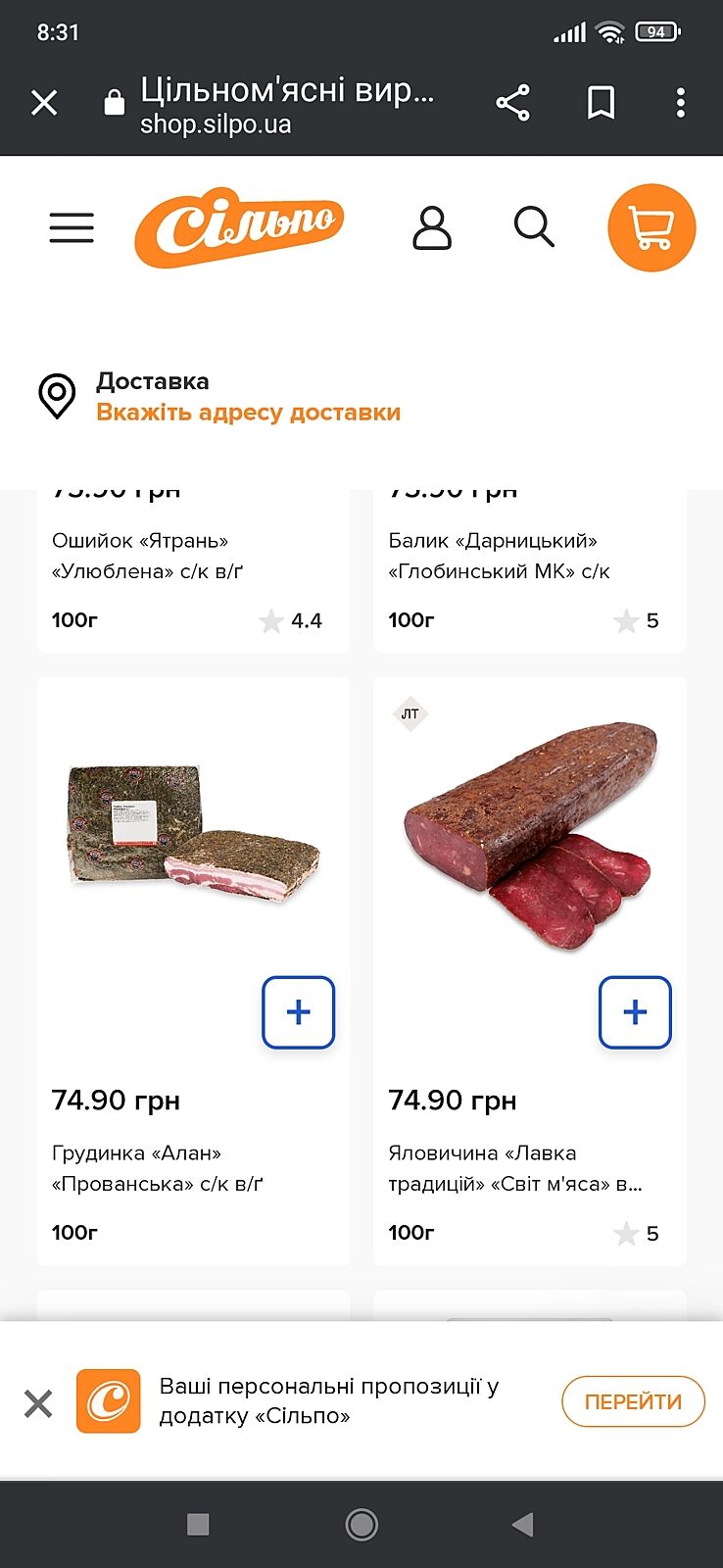Tap the «Перейти» button in app banner
The image size is (723, 1568).
pyautogui.click(x=633, y=1401)
